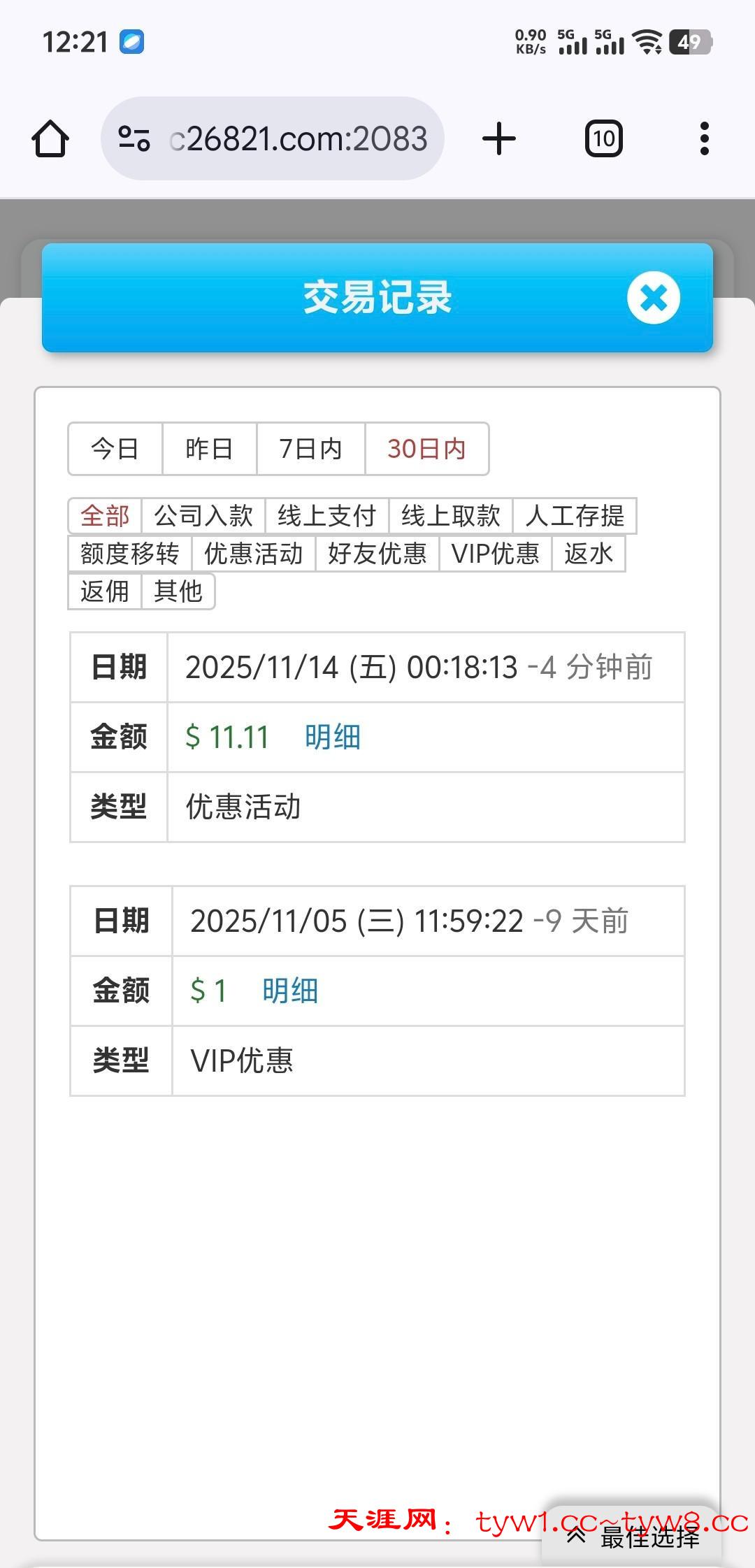755x1568 pixels.
Task: Select the 线上支付 category
Action: coord(326,516)
